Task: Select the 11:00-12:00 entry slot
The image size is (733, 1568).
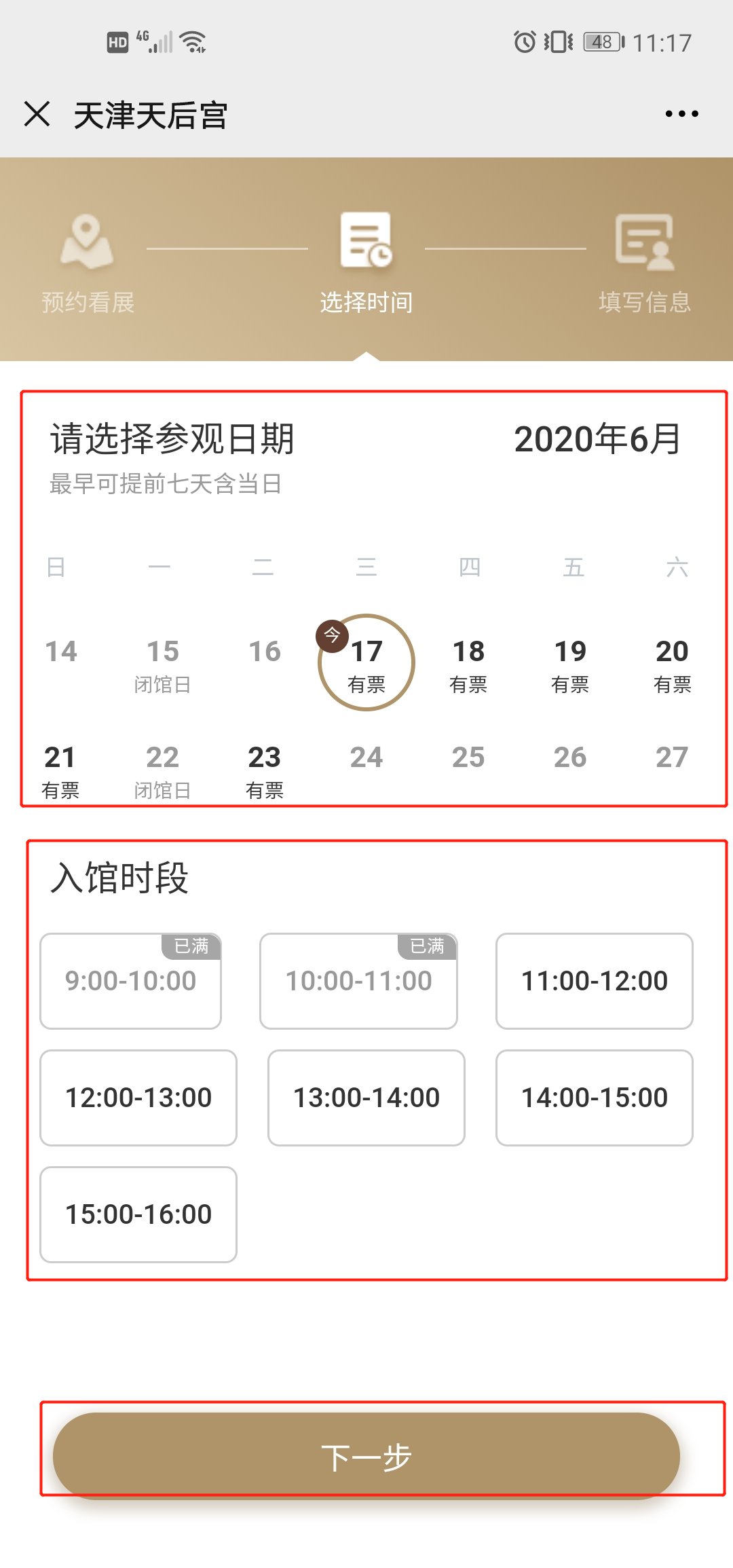Action: [x=594, y=981]
